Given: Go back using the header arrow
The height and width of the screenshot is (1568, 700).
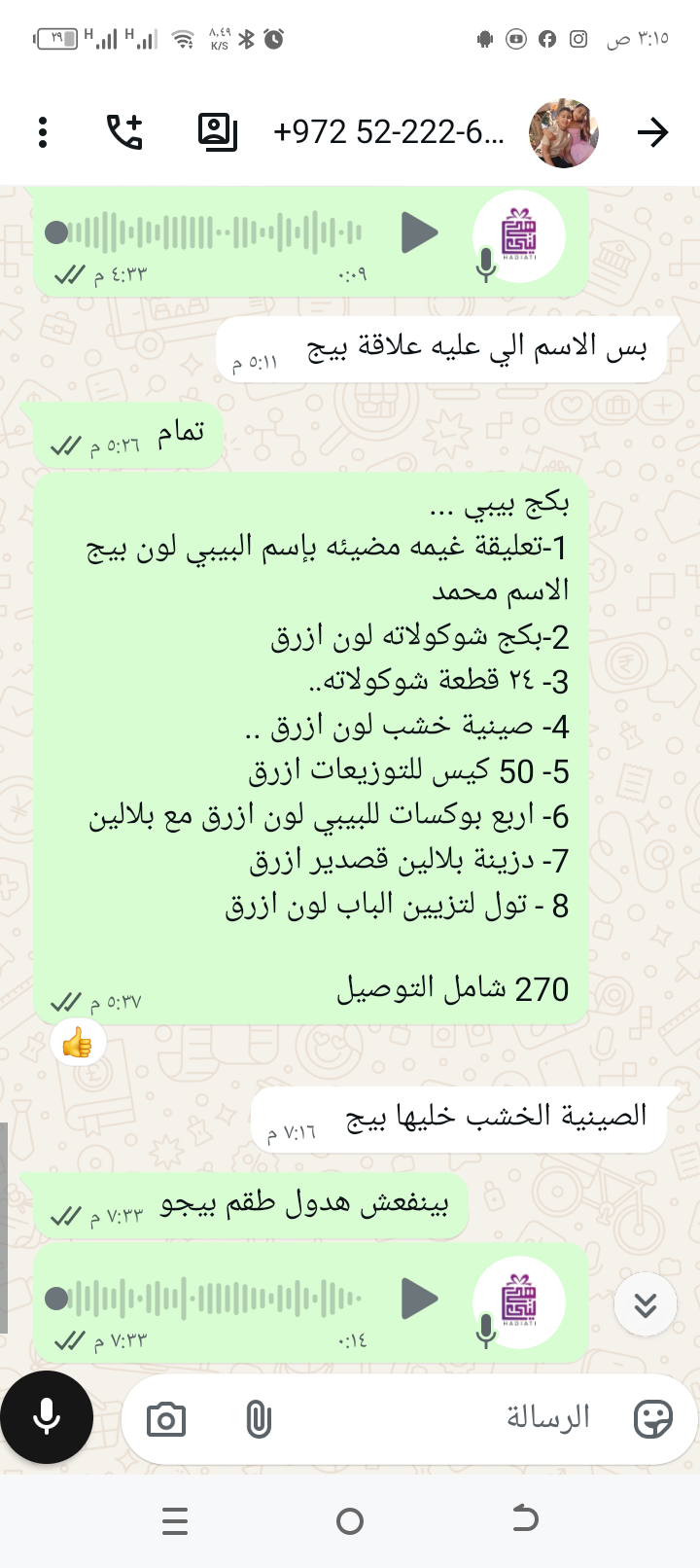Looking at the screenshot, I should [652, 132].
